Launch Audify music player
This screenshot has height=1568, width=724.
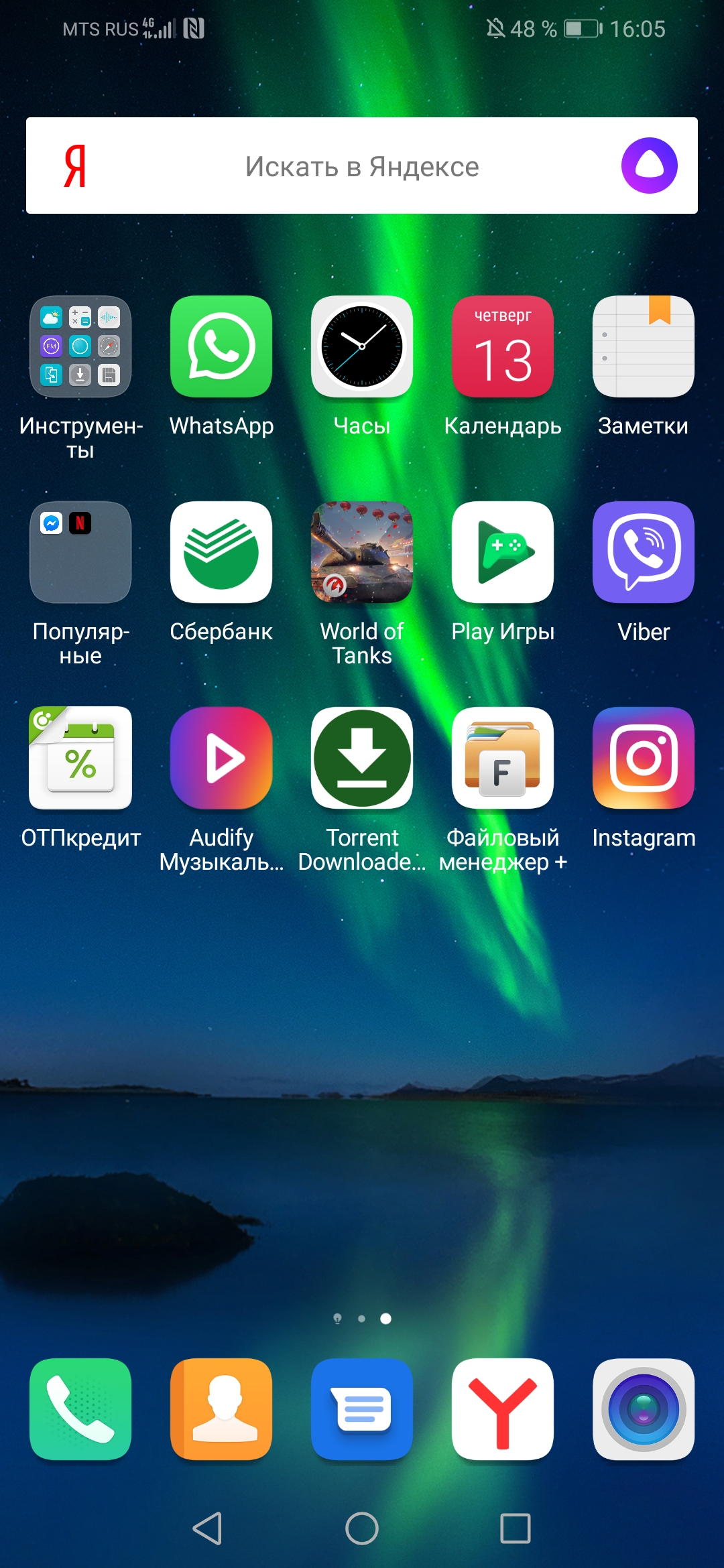tap(221, 759)
